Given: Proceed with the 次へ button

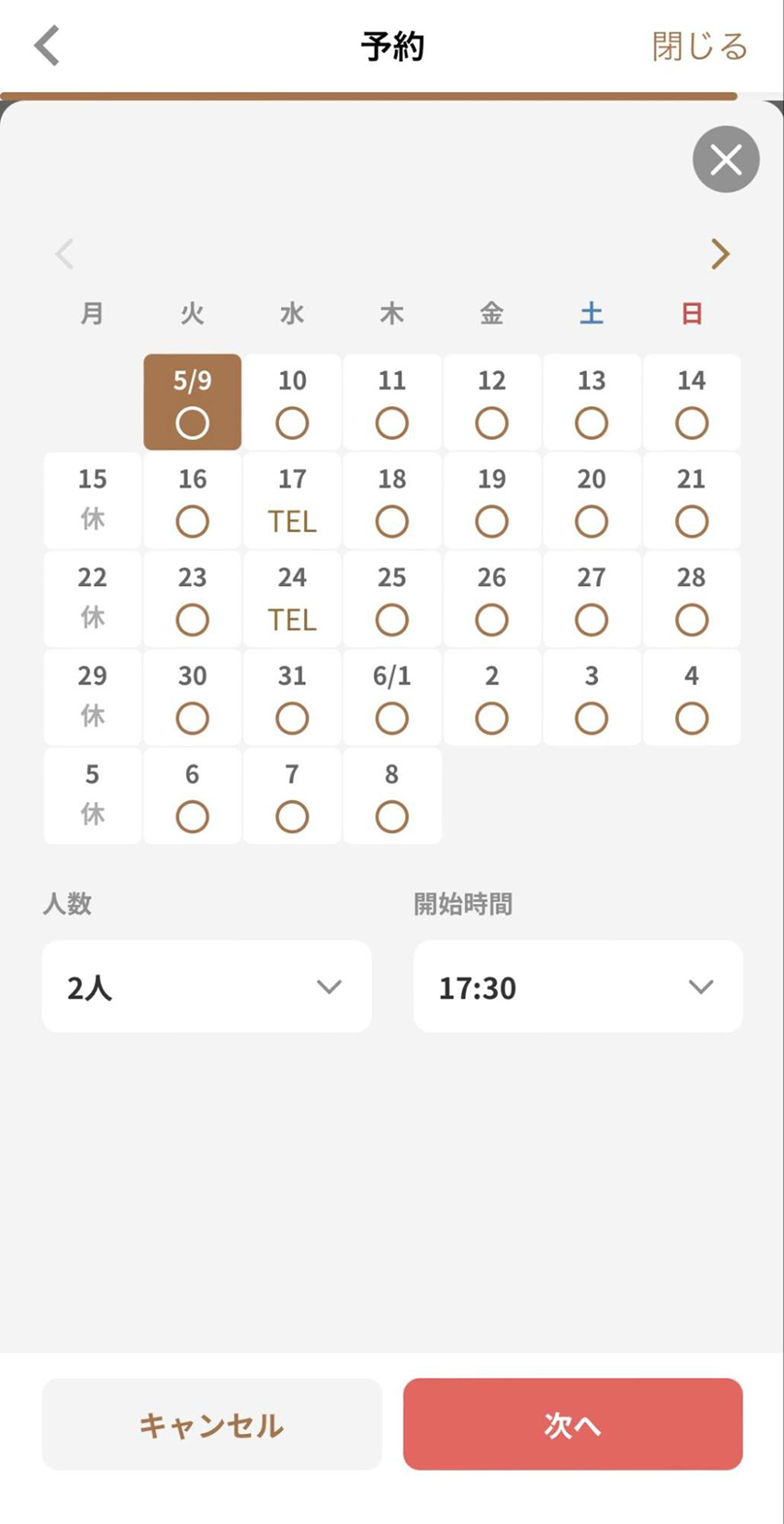Looking at the screenshot, I should point(573,1424).
